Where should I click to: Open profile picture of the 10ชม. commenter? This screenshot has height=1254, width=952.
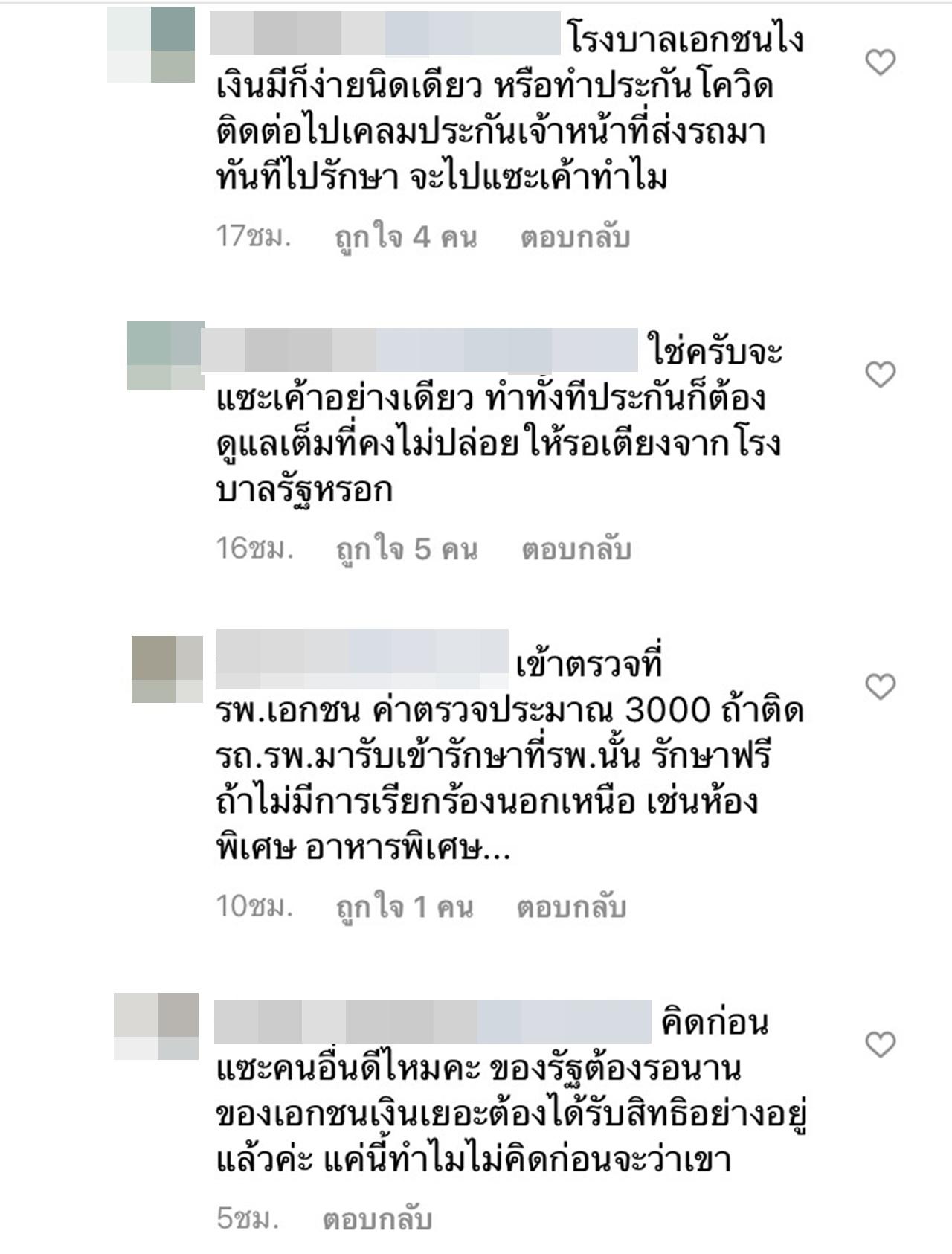point(167,669)
